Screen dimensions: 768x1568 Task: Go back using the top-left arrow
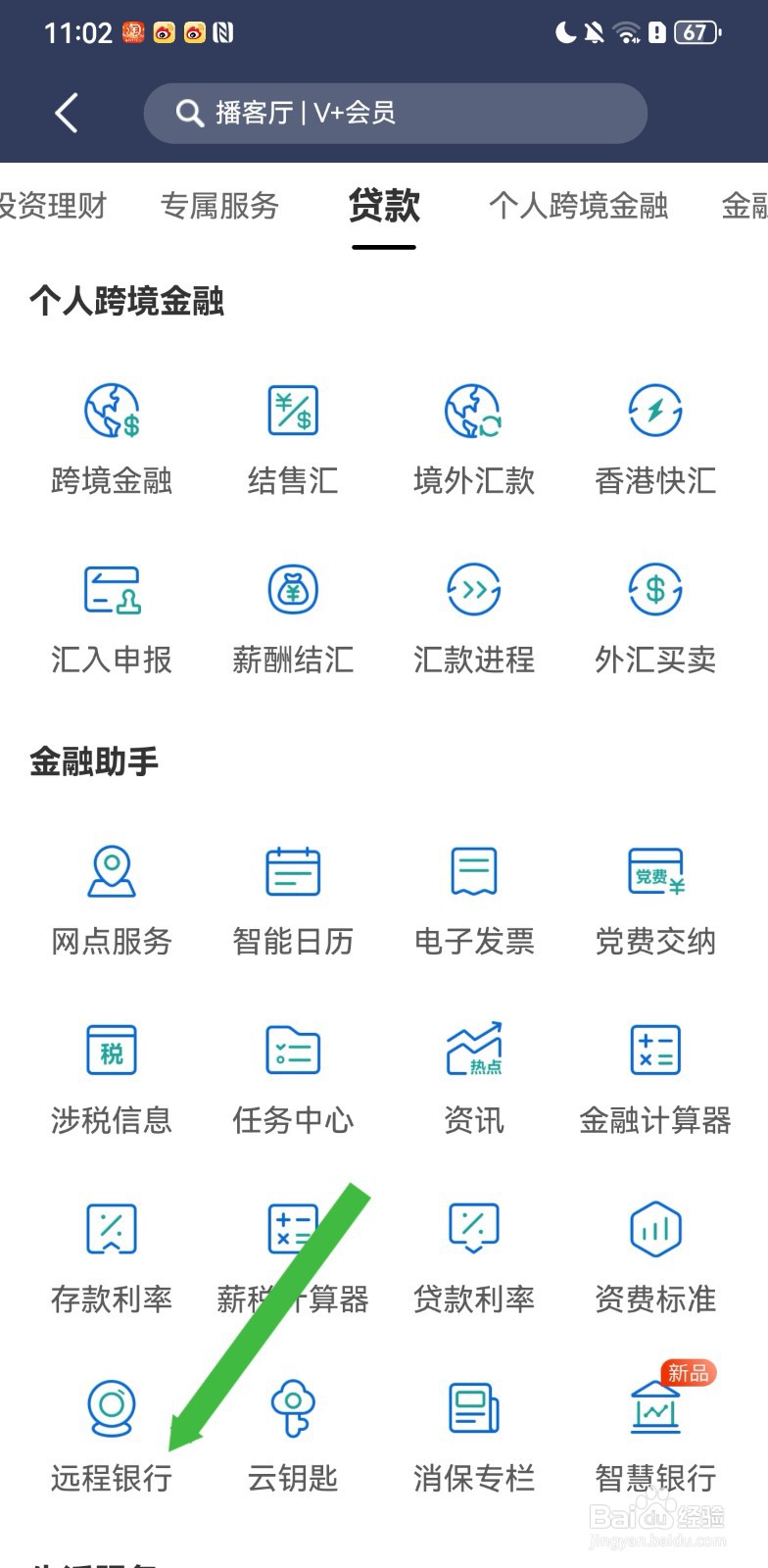point(67,114)
